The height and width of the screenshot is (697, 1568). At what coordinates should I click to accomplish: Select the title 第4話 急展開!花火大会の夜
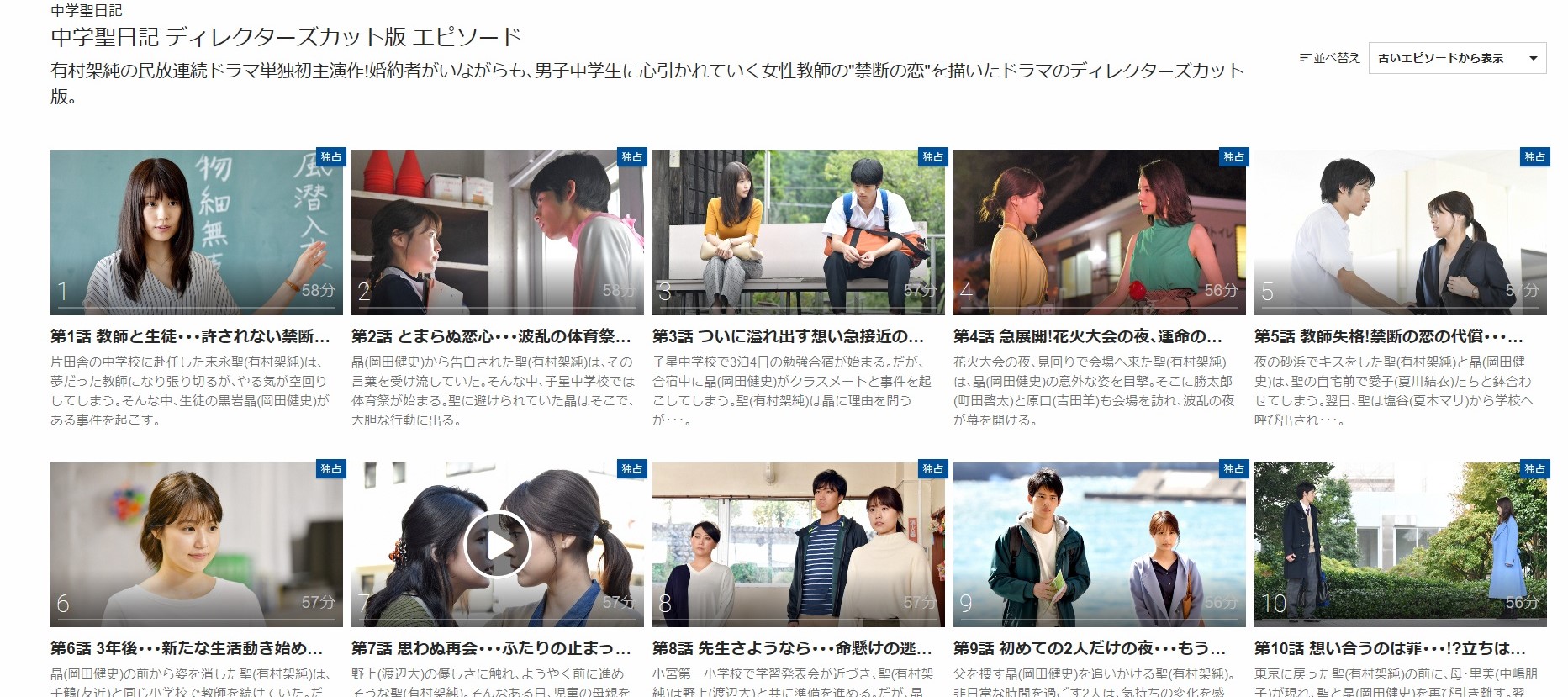tap(1087, 336)
